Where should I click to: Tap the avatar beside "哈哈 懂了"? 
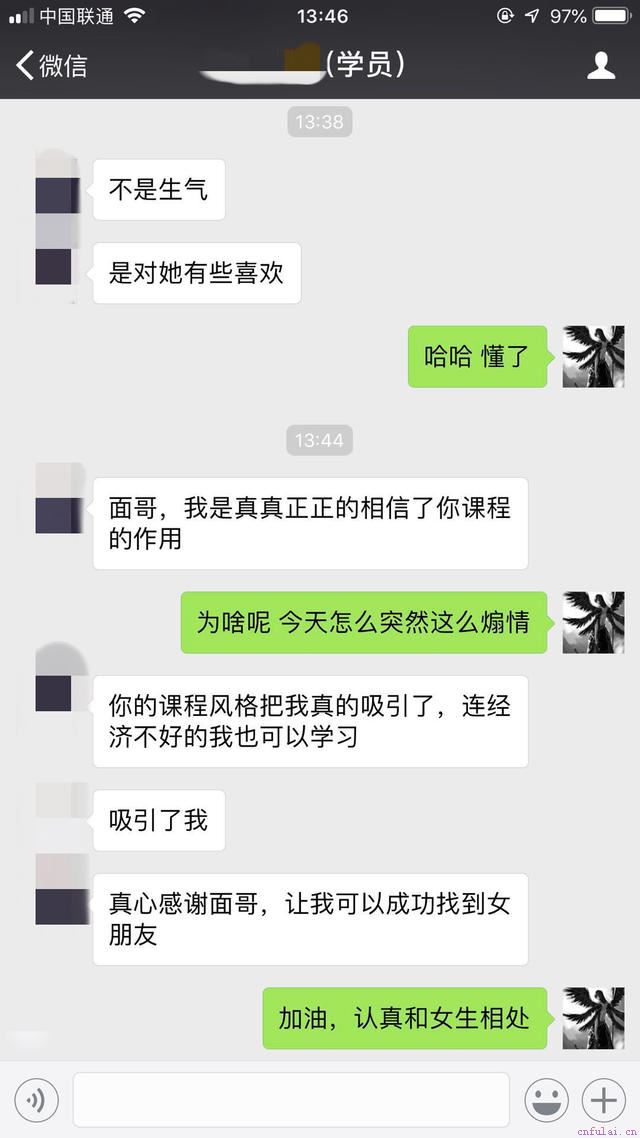593,357
